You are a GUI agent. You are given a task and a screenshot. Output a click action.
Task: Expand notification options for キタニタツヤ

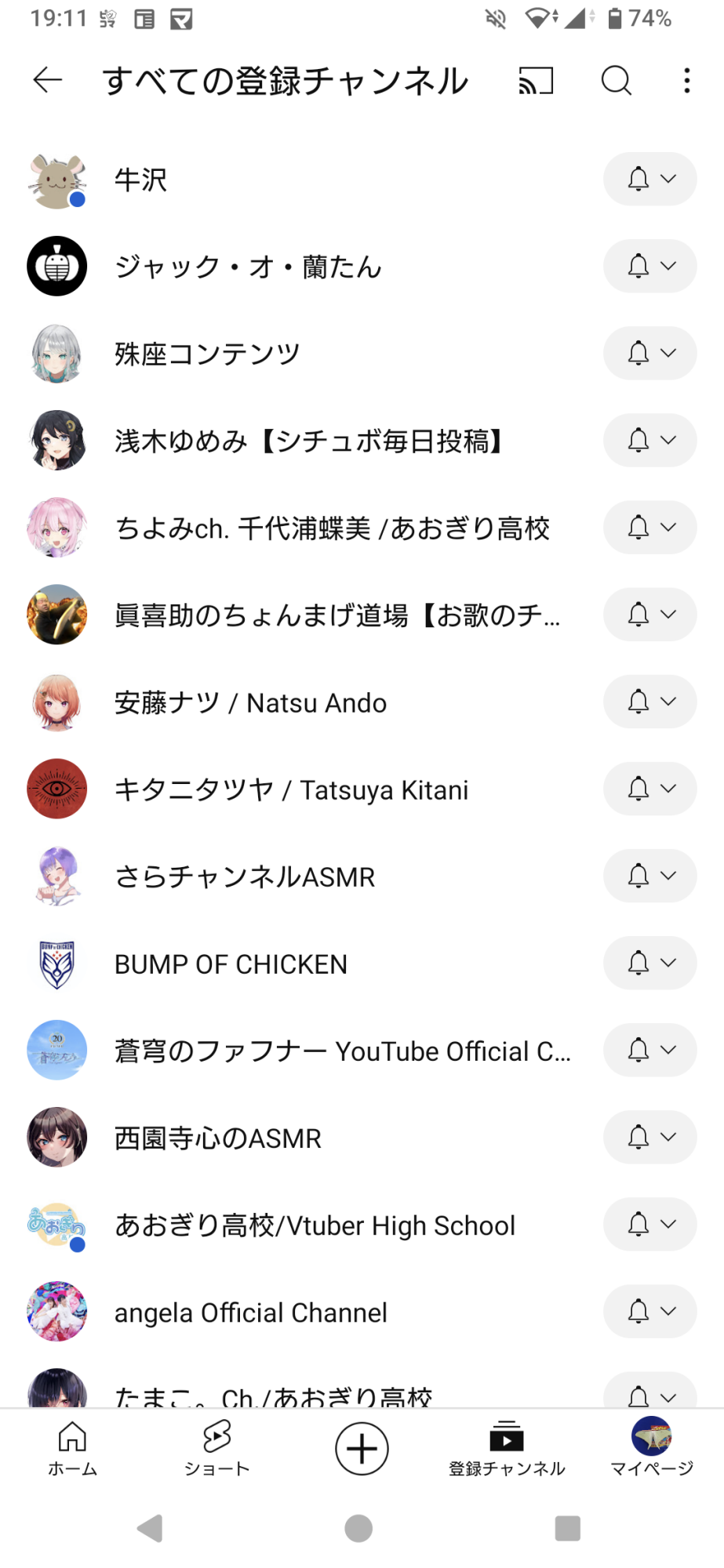tap(649, 789)
